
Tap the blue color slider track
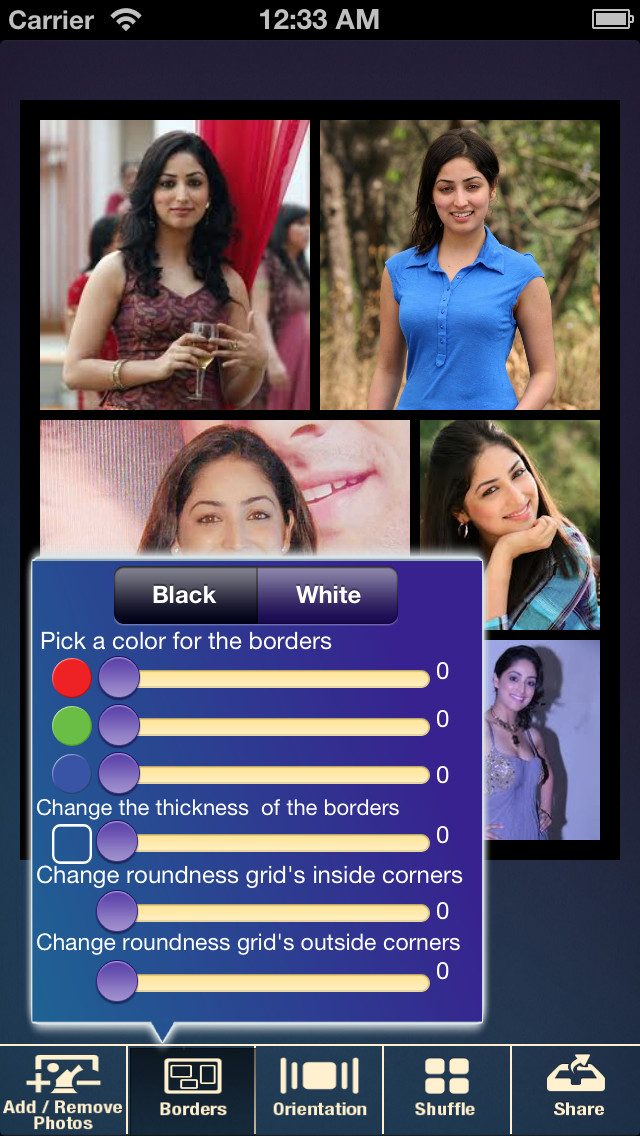pos(265,774)
